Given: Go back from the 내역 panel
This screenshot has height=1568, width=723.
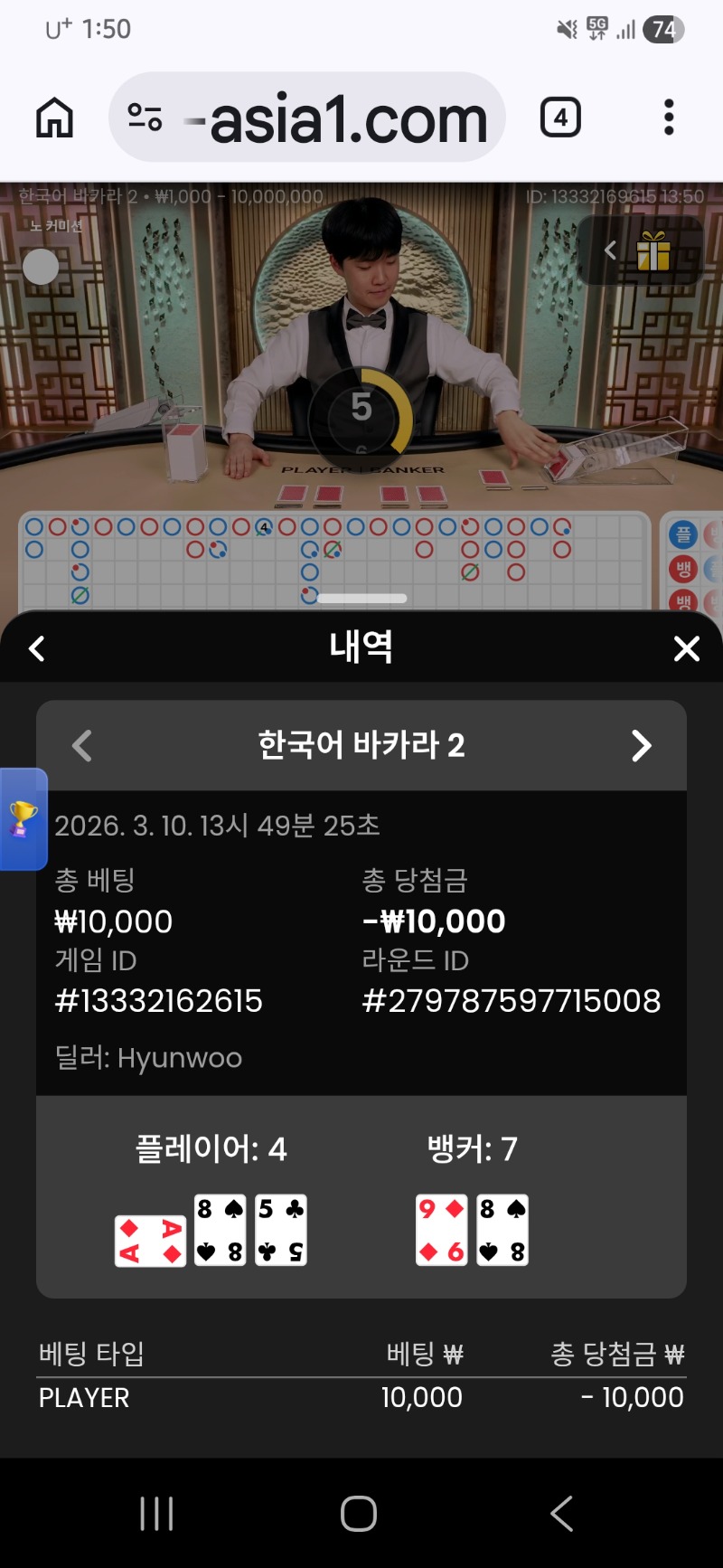Looking at the screenshot, I should click(37, 648).
